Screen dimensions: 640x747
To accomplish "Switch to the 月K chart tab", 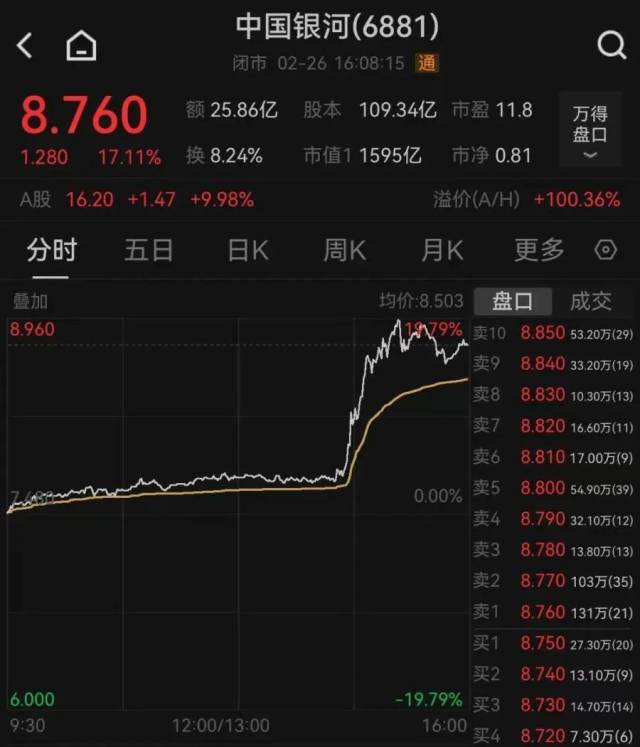I will tap(442, 250).
